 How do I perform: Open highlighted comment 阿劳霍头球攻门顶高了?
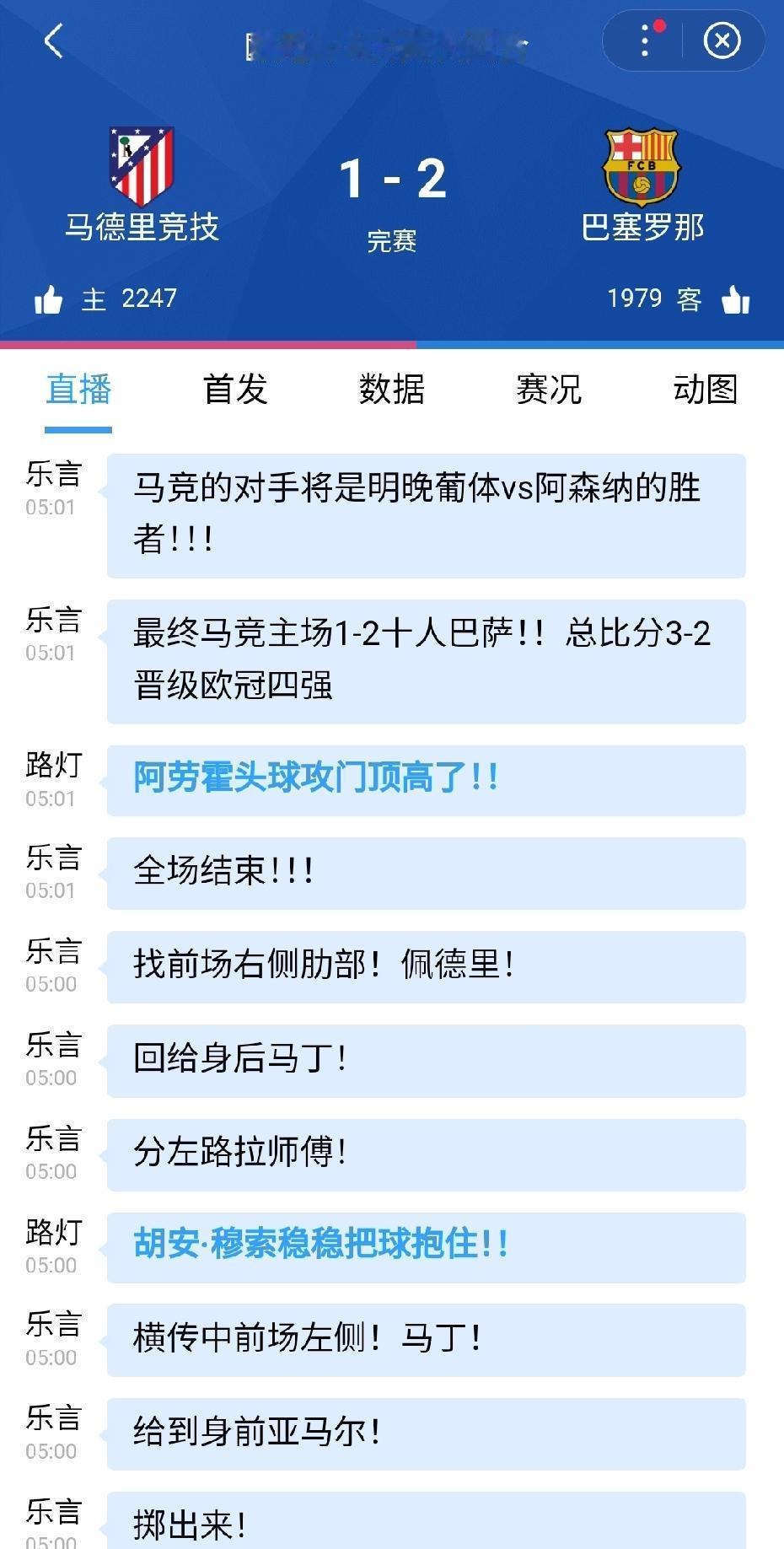pos(426,781)
